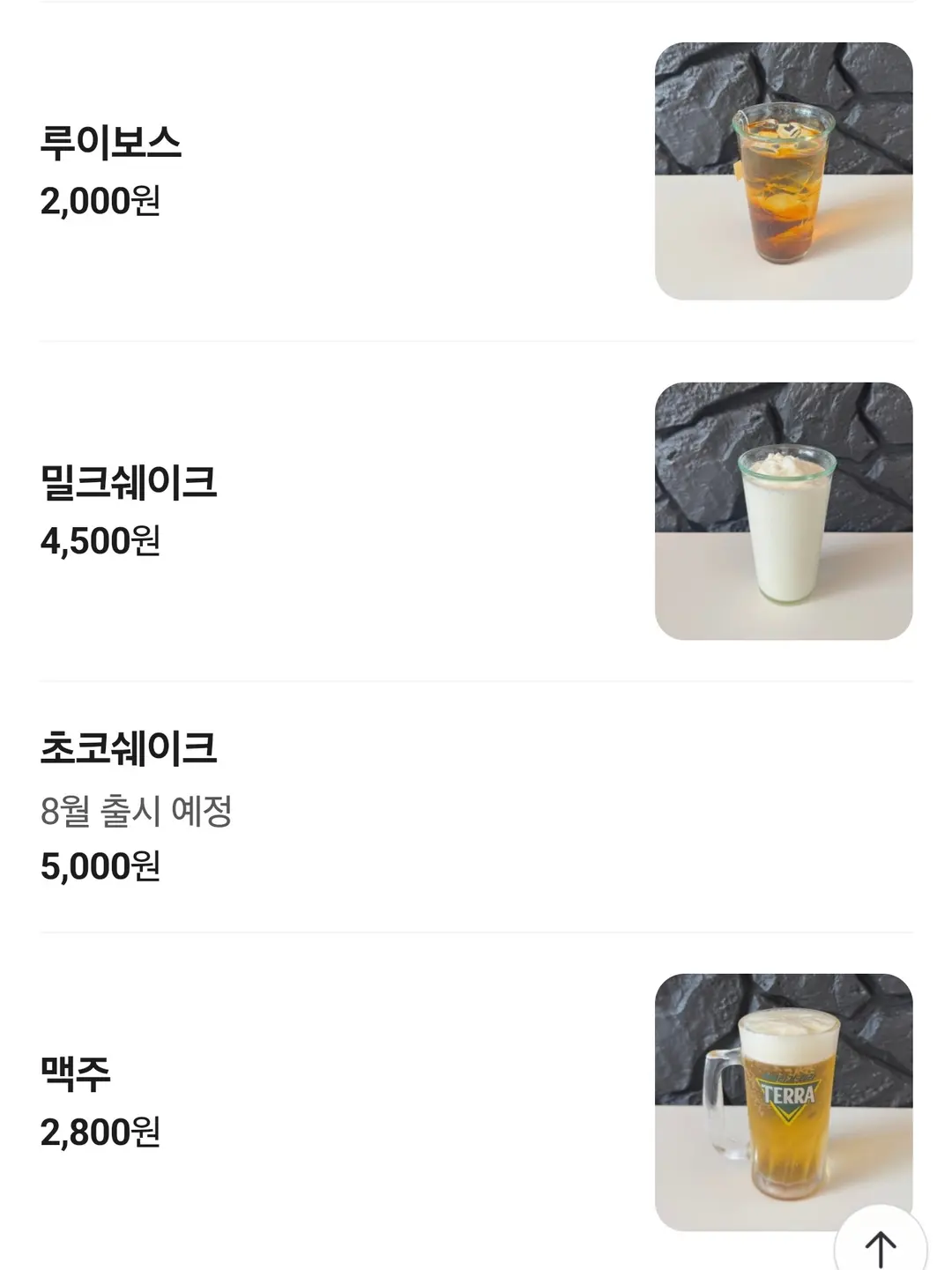Image resolution: width=952 pixels, height=1270 pixels.
Task: View the 루이보스 drink photo
Action: (784, 171)
